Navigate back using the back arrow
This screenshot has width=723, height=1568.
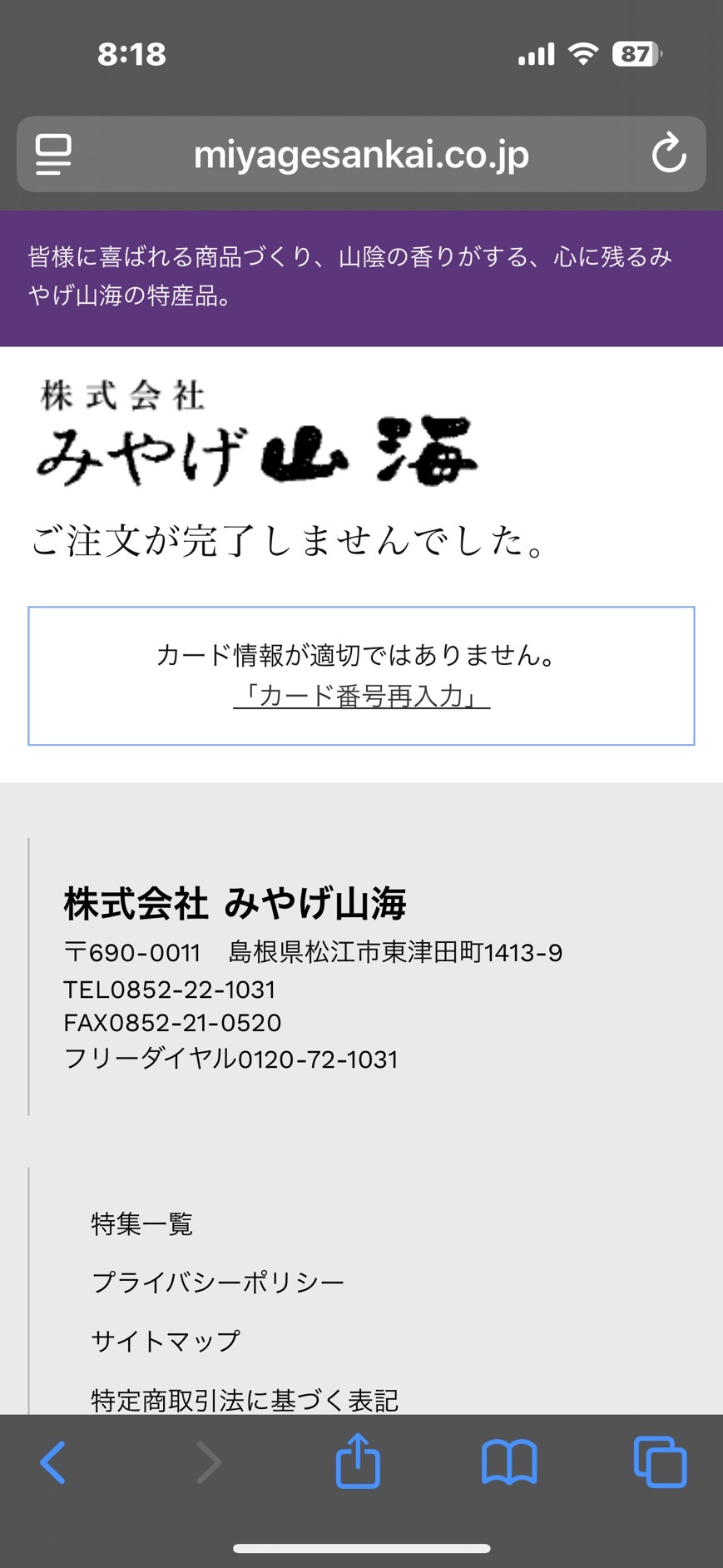pos(52,1463)
